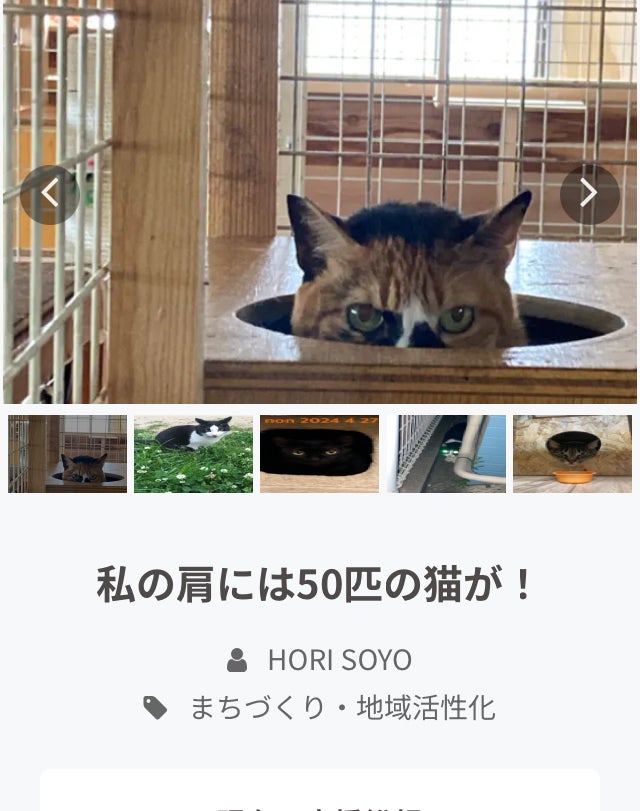Select the thumbnail showing the cage and pipe
The image size is (640, 811).
tap(446, 454)
